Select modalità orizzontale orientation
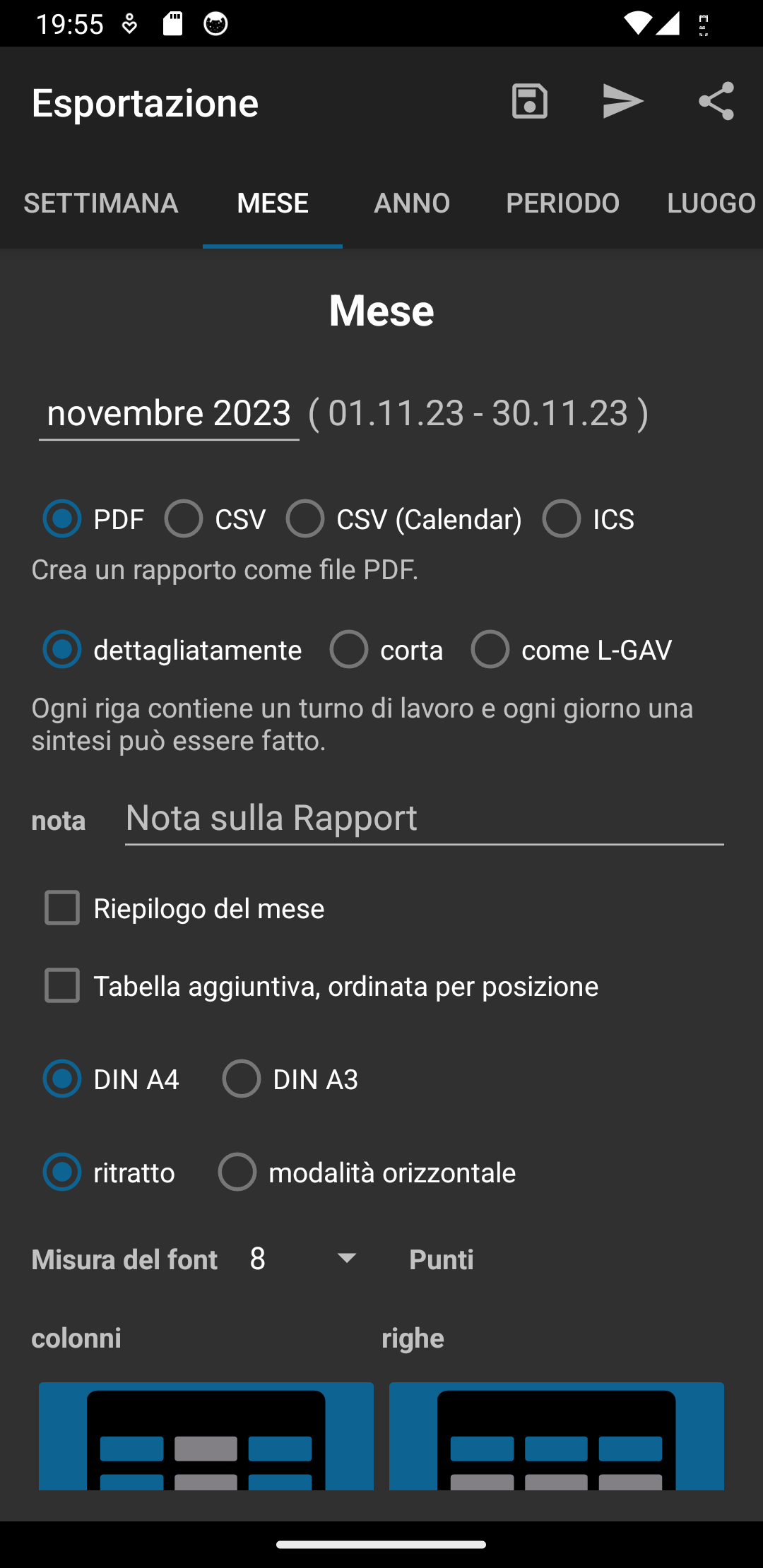 coord(367,1172)
